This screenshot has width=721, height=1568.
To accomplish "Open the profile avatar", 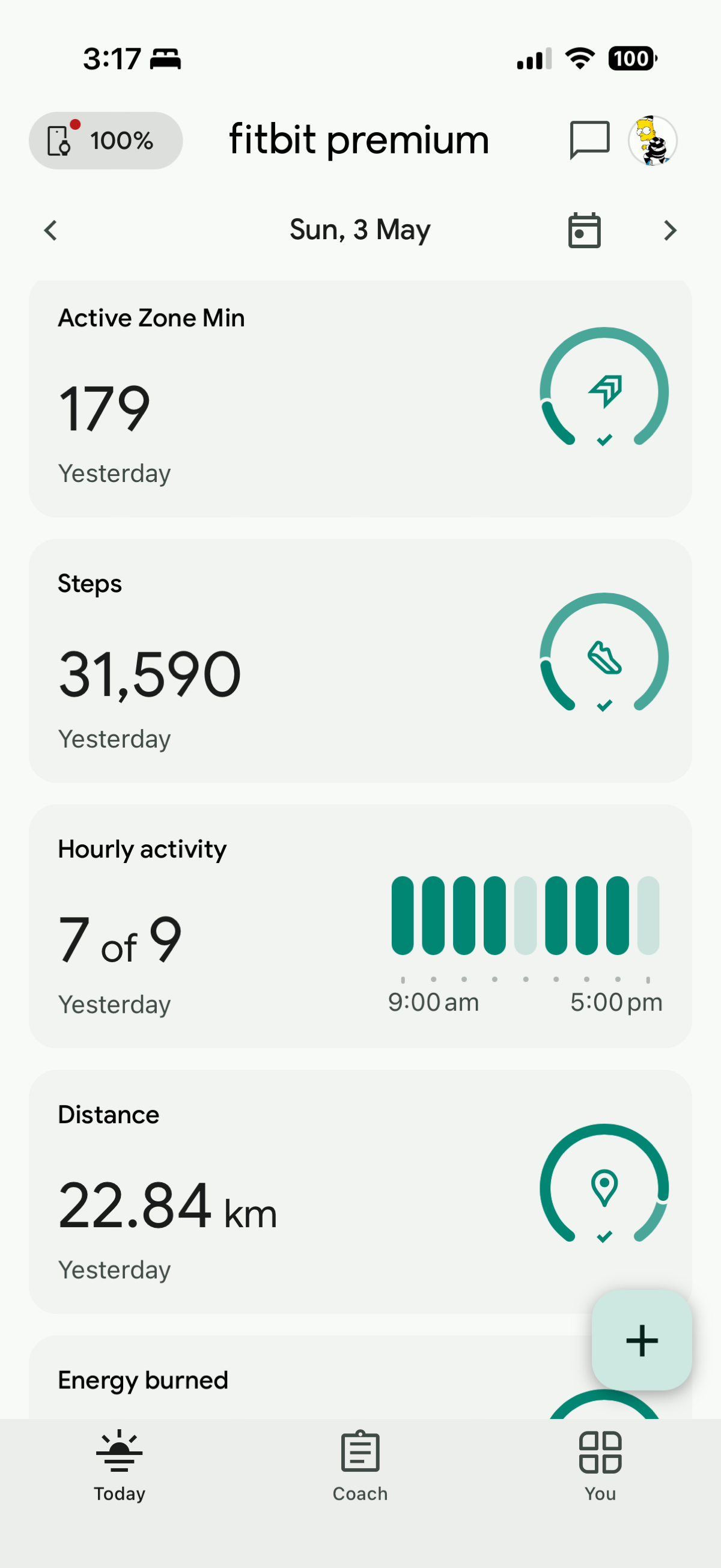I will (x=653, y=141).
